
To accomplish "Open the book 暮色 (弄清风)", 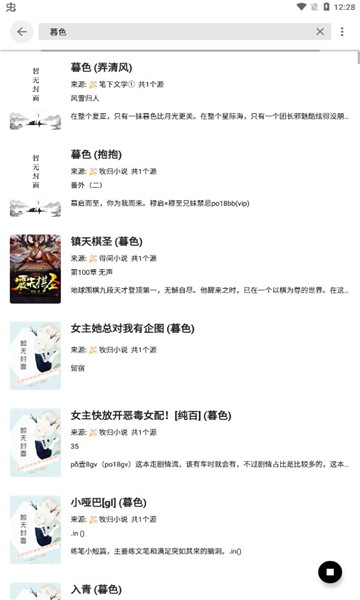I will click(x=180, y=95).
